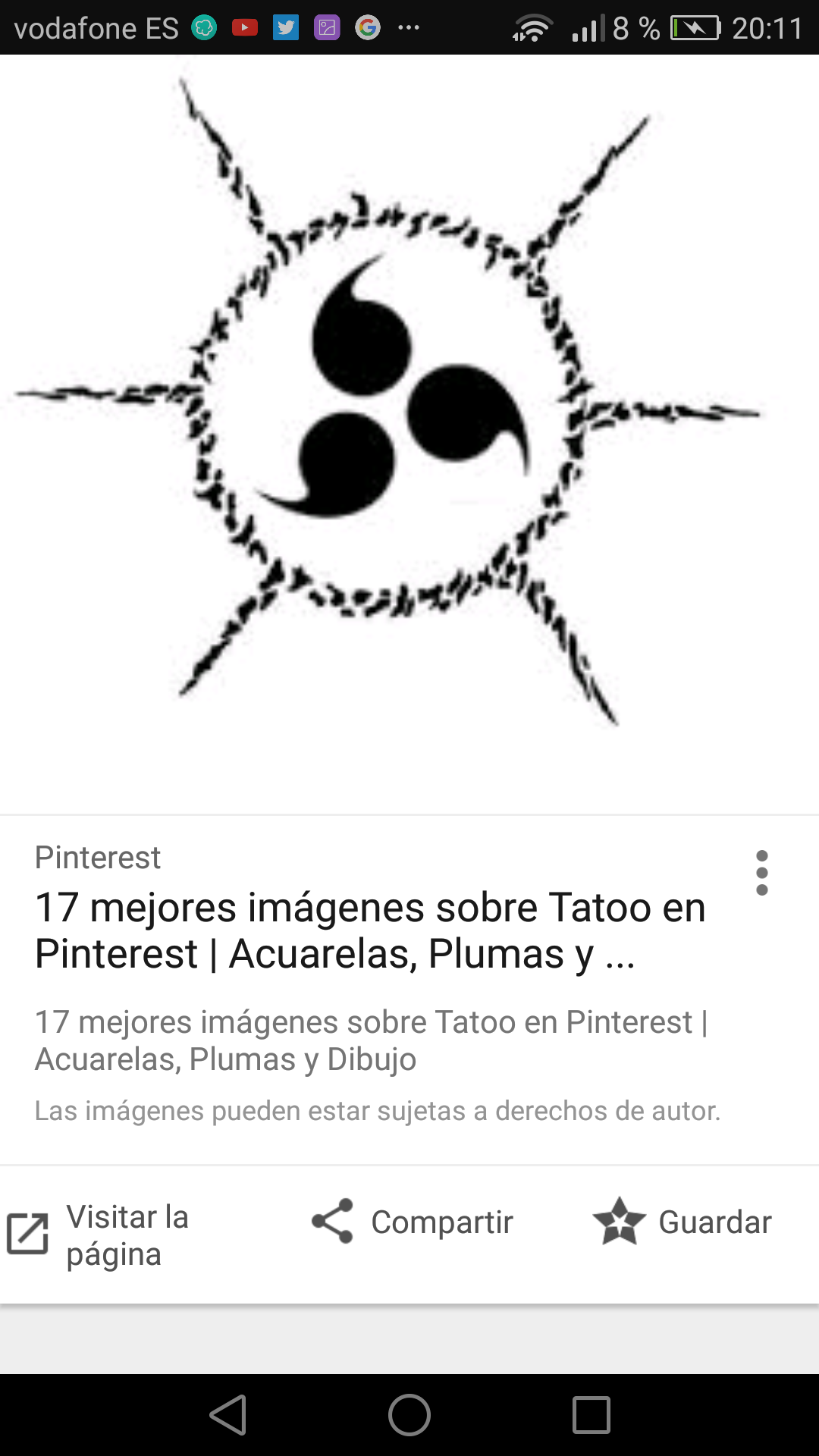
Task: Open the three-dot overflow menu
Action: (762, 873)
